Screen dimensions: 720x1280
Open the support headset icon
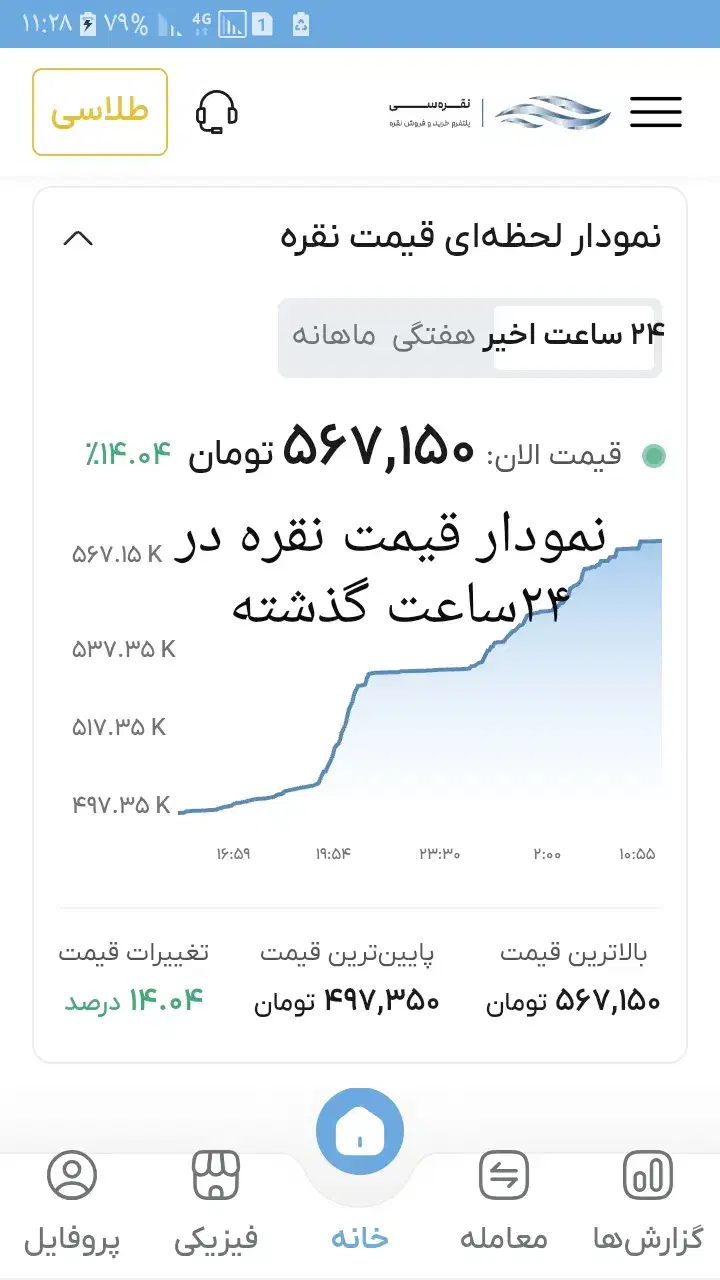click(219, 111)
